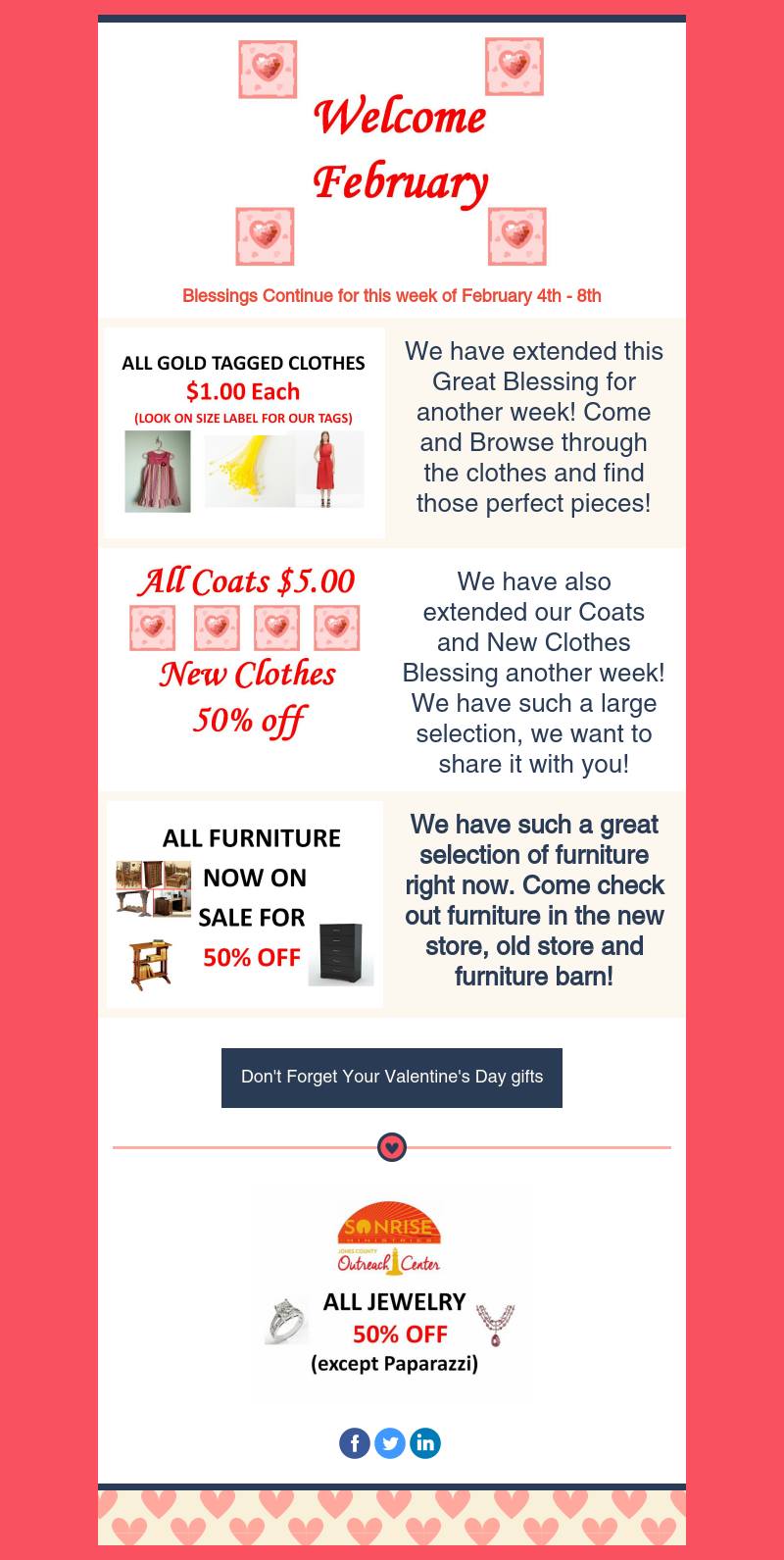Tap Don't Forget Your Valentine's Day gifts button
This screenshot has width=784, height=1560.
392,1077
